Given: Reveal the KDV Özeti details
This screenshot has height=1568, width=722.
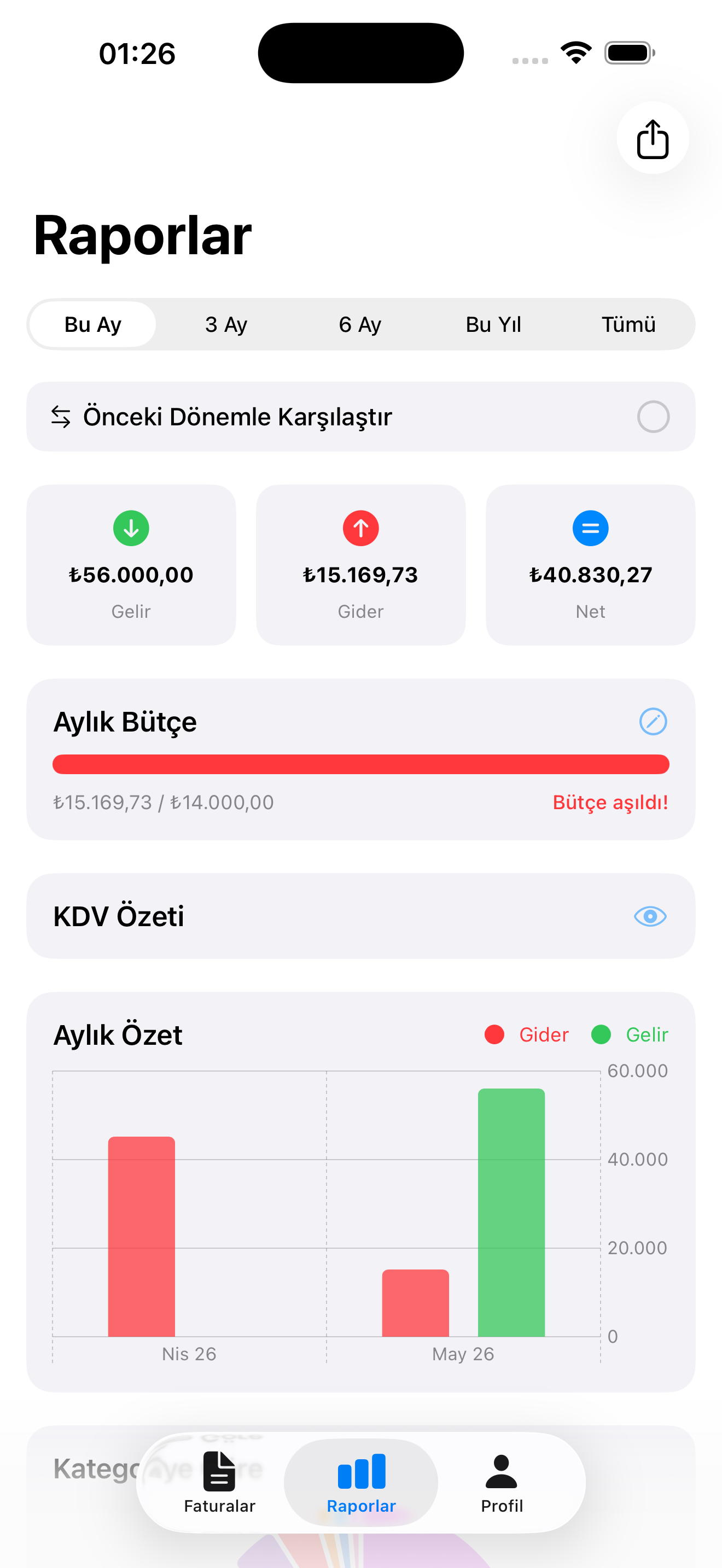Looking at the screenshot, I should point(650,916).
